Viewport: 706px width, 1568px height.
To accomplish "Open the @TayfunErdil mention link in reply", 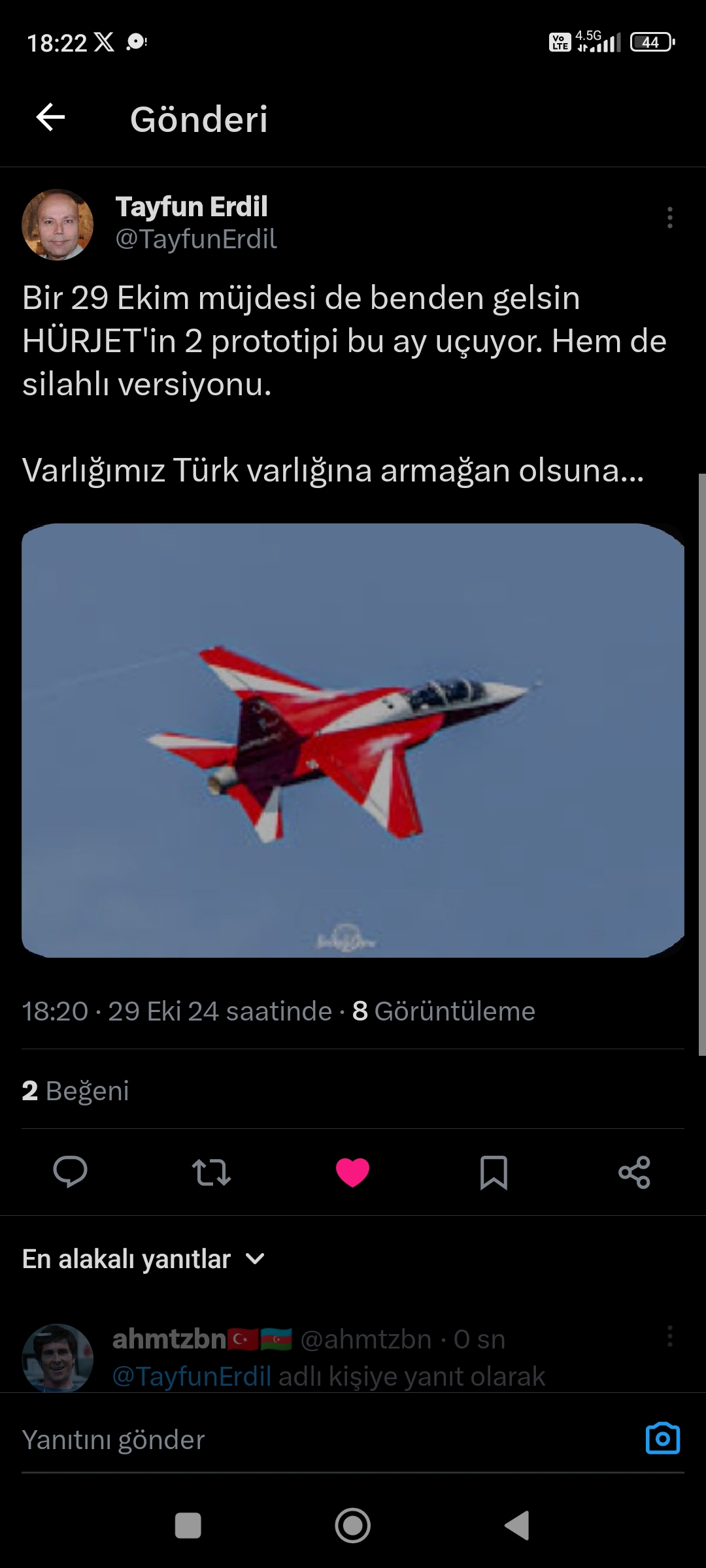I will [x=192, y=1377].
